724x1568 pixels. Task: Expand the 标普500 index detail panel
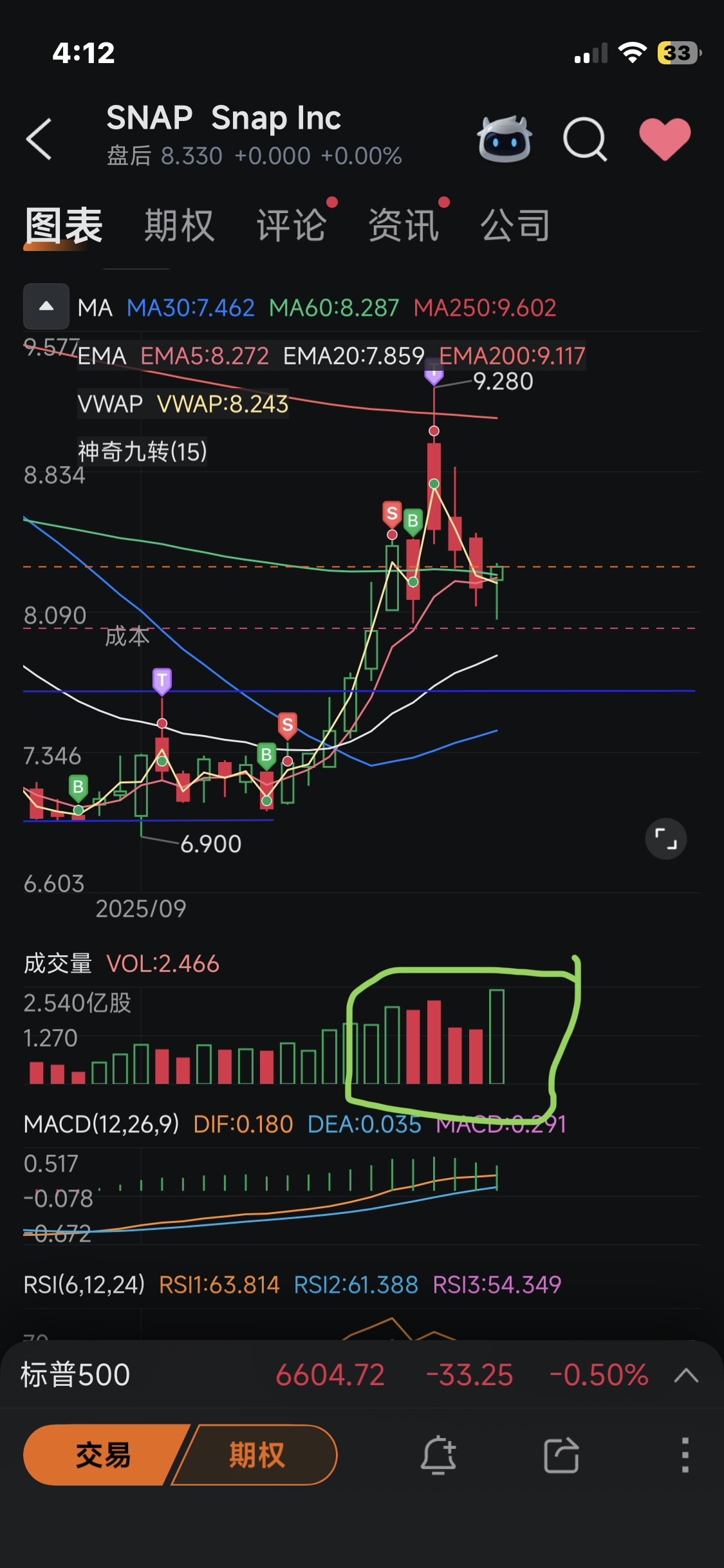684,1374
